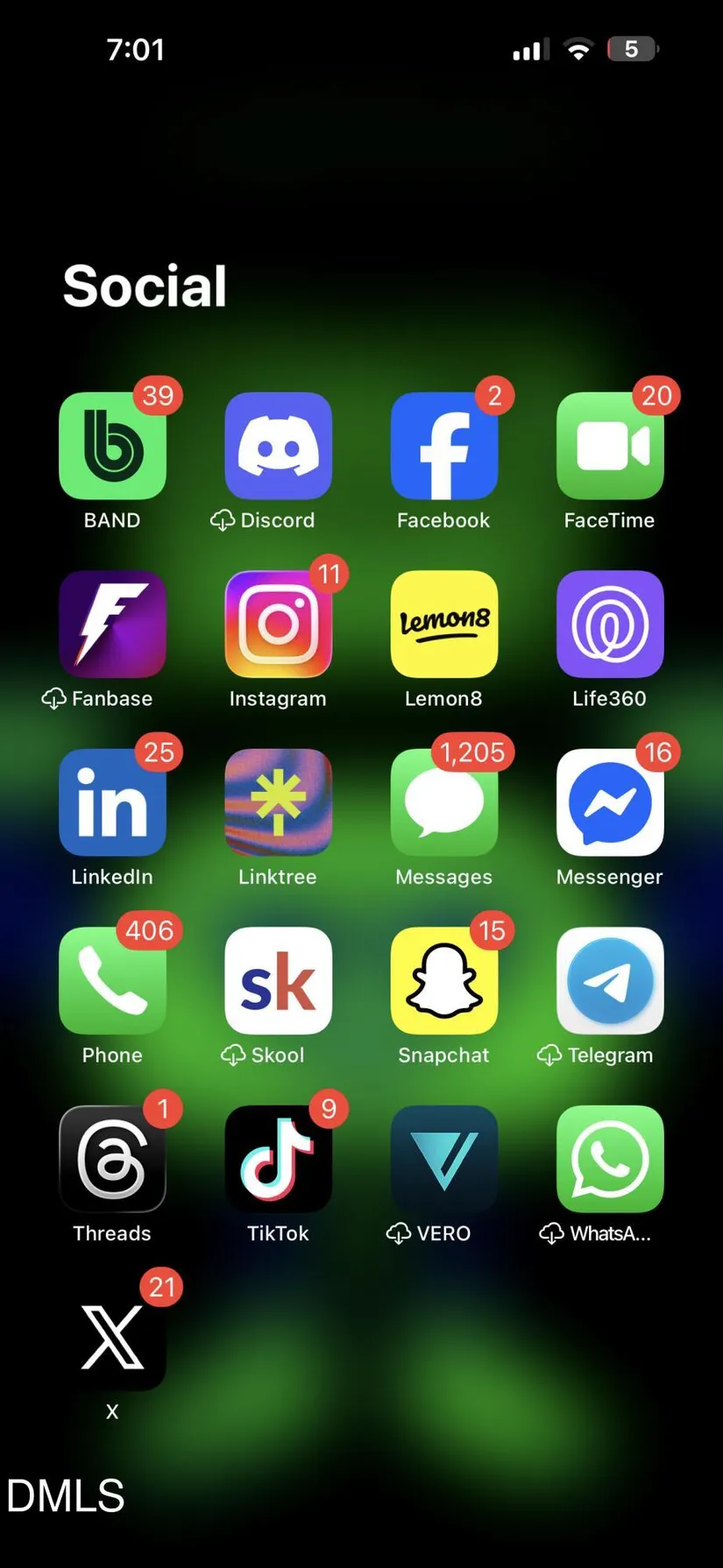The width and height of the screenshot is (723, 1568).
Task: Start the FaceTime app
Action: [x=610, y=446]
